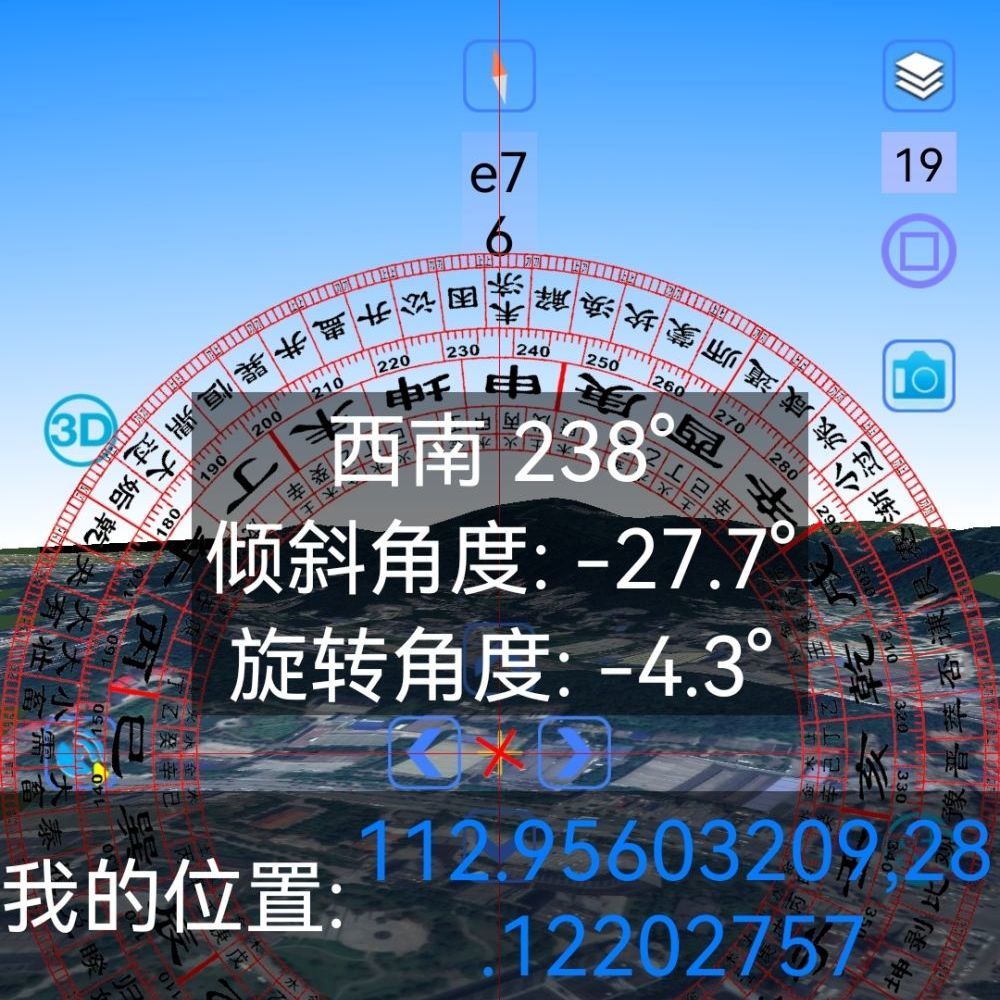Tap the compass north indicator icon
Image resolution: width=1000 pixels, height=1000 pixels.
tap(499, 75)
